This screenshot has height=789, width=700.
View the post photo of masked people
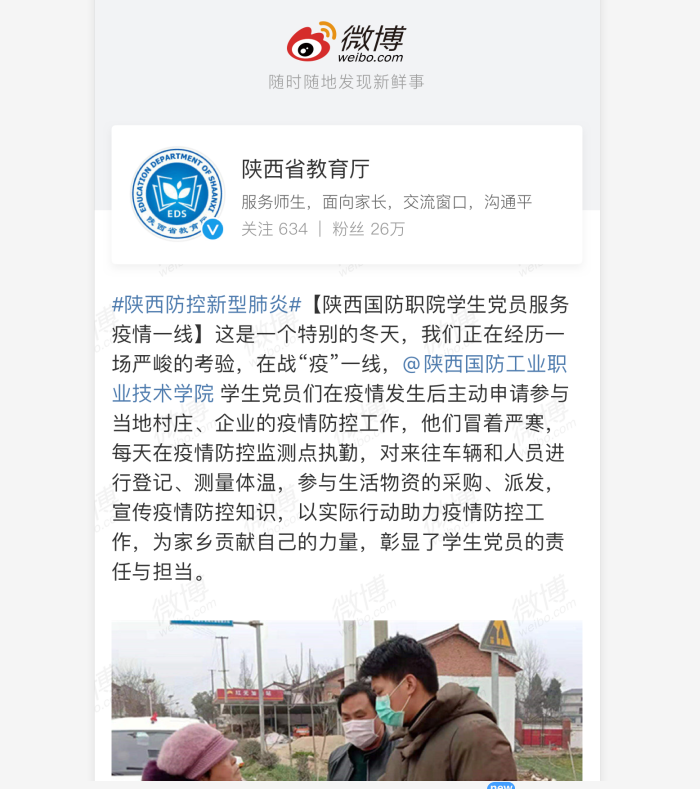346,700
